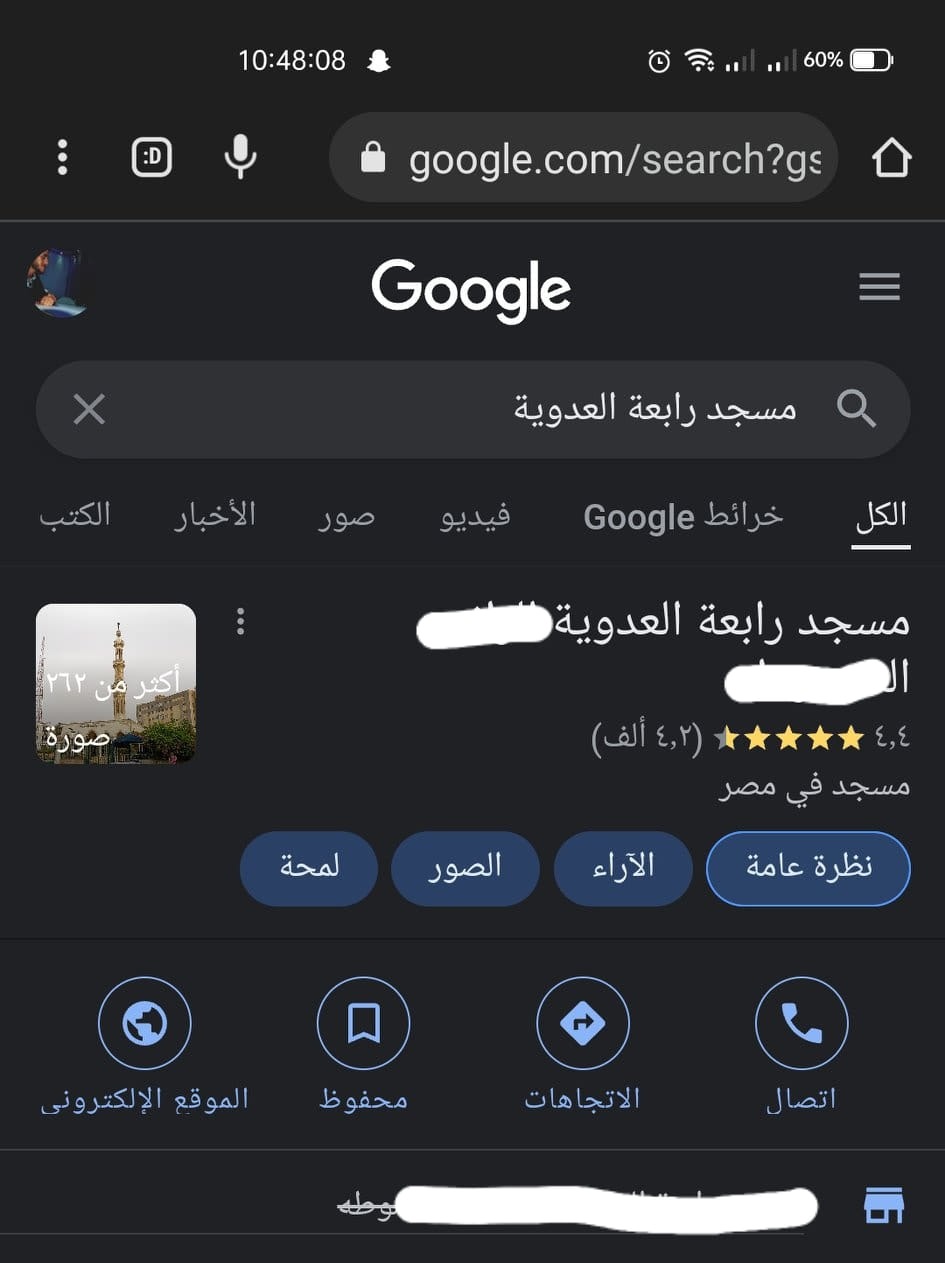The width and height of the screenshot is (945, 1263).
Task: Open the Google hamburger menu
Action: click(879, 288)
